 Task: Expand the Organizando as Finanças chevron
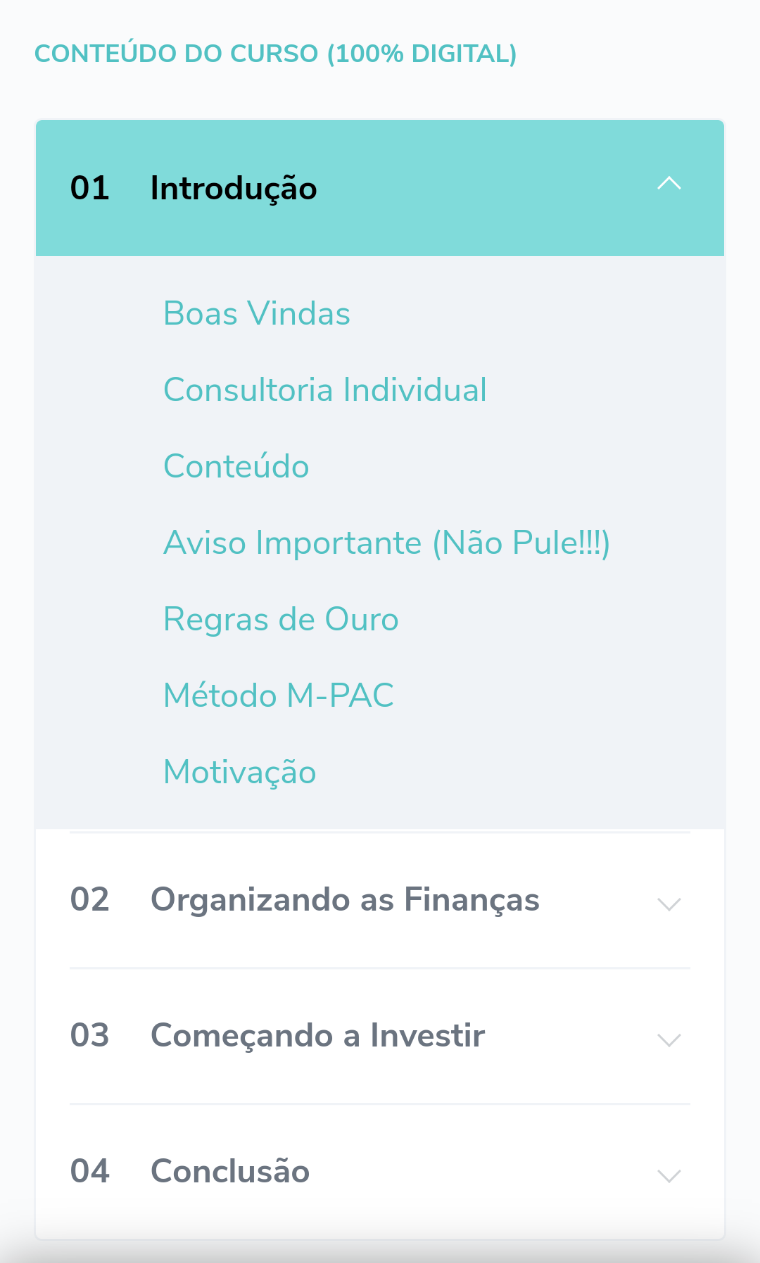pos(669,903)
